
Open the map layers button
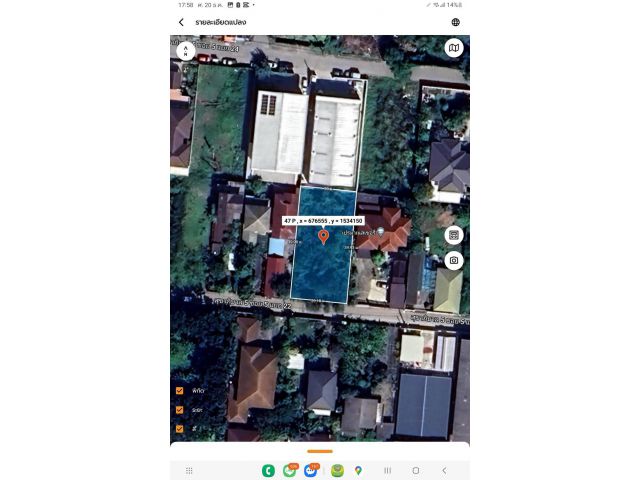454,48
